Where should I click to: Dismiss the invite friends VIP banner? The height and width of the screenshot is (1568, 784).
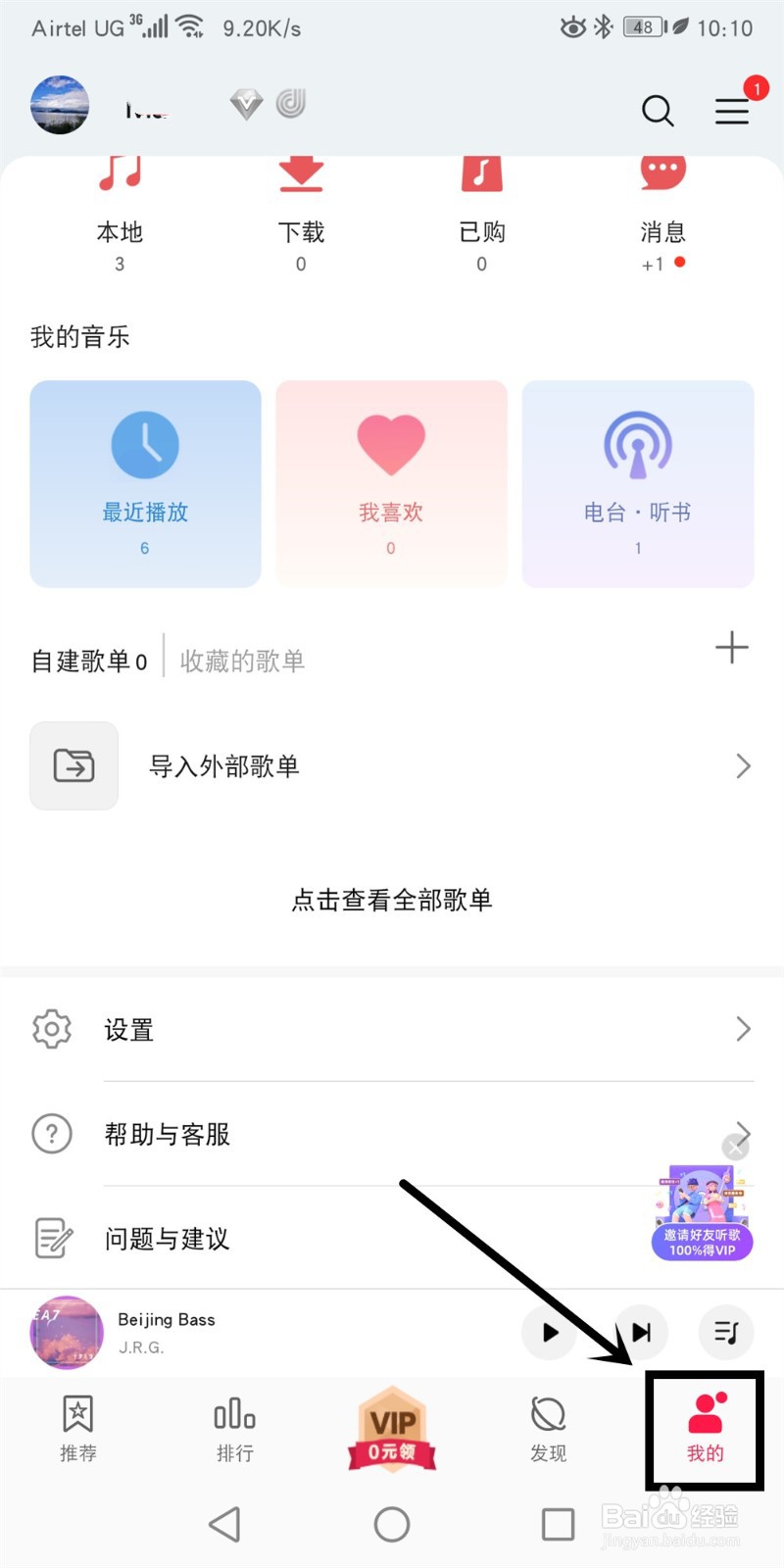point(735,1147)
